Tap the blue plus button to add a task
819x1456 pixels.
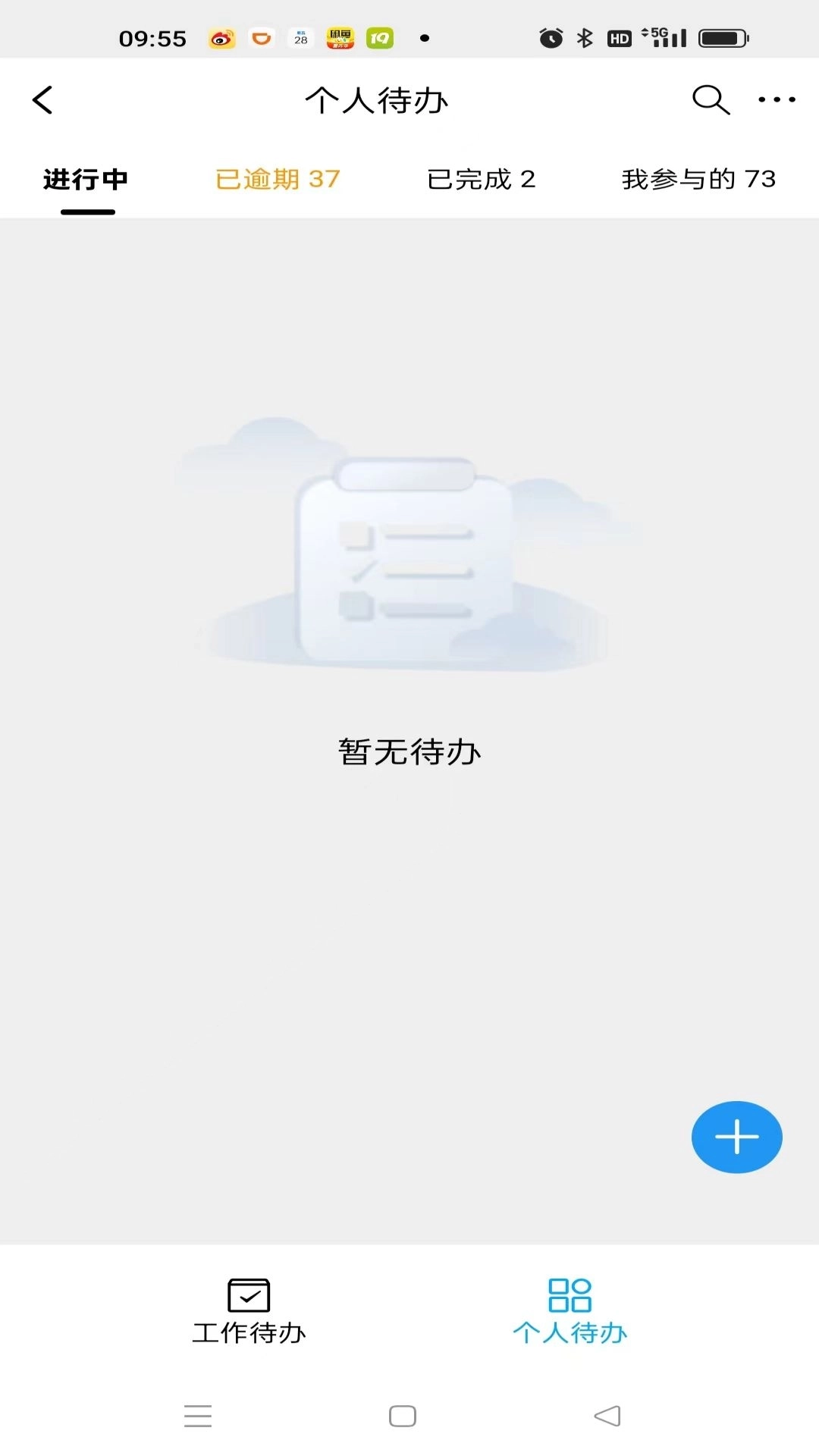736,1137
